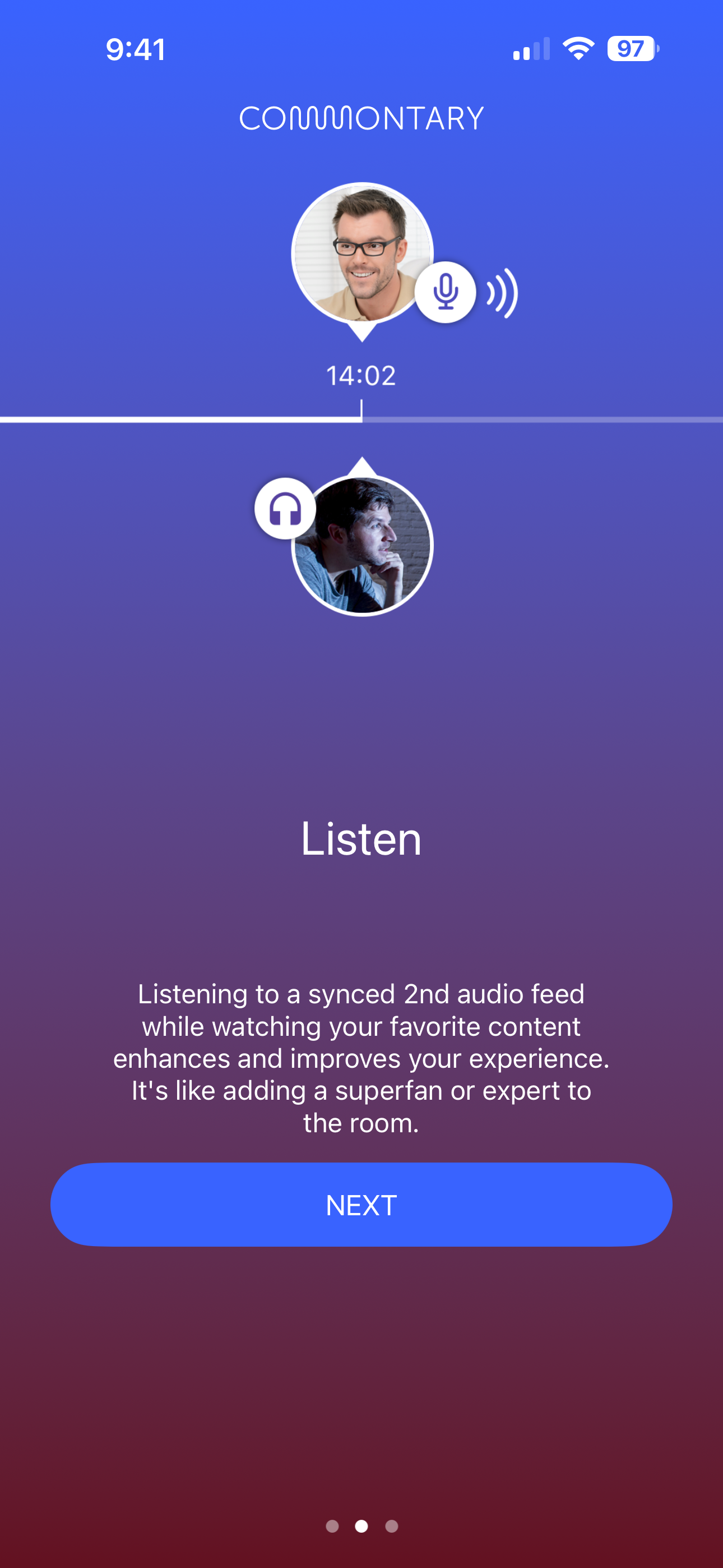Jump to the third onboarding page dot
This screenshot has width=723, height=1568.
pyautogui.click(x=391, y=1526)
